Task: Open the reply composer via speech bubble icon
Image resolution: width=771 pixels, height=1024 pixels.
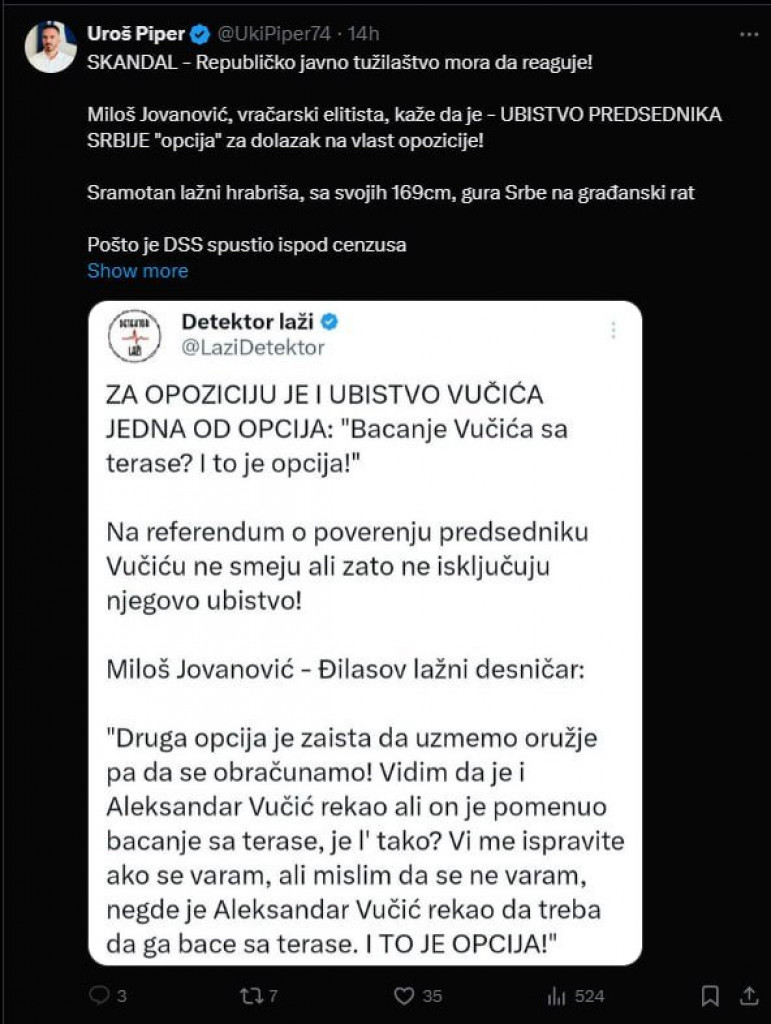Action: click(98, 996)
